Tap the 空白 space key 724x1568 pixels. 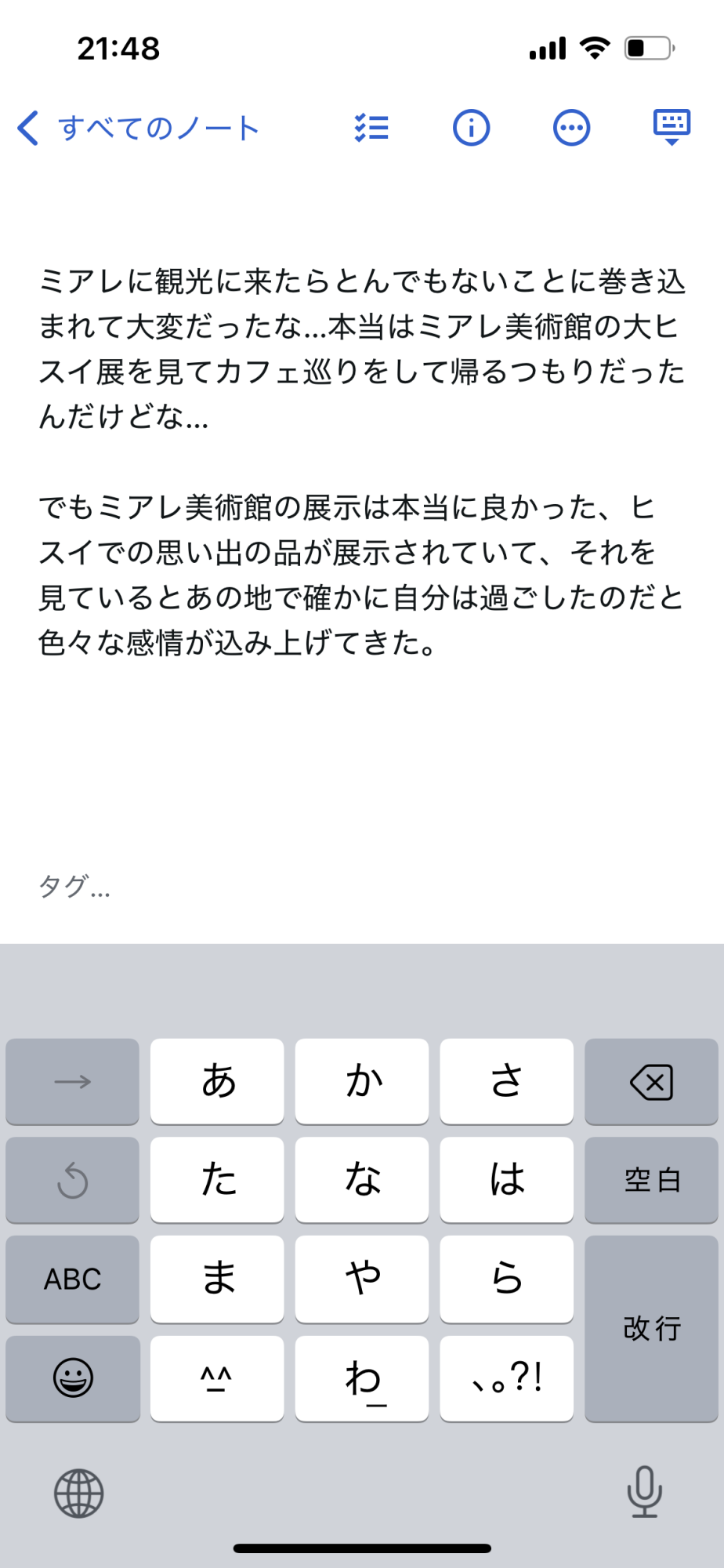click(651, 1180)
